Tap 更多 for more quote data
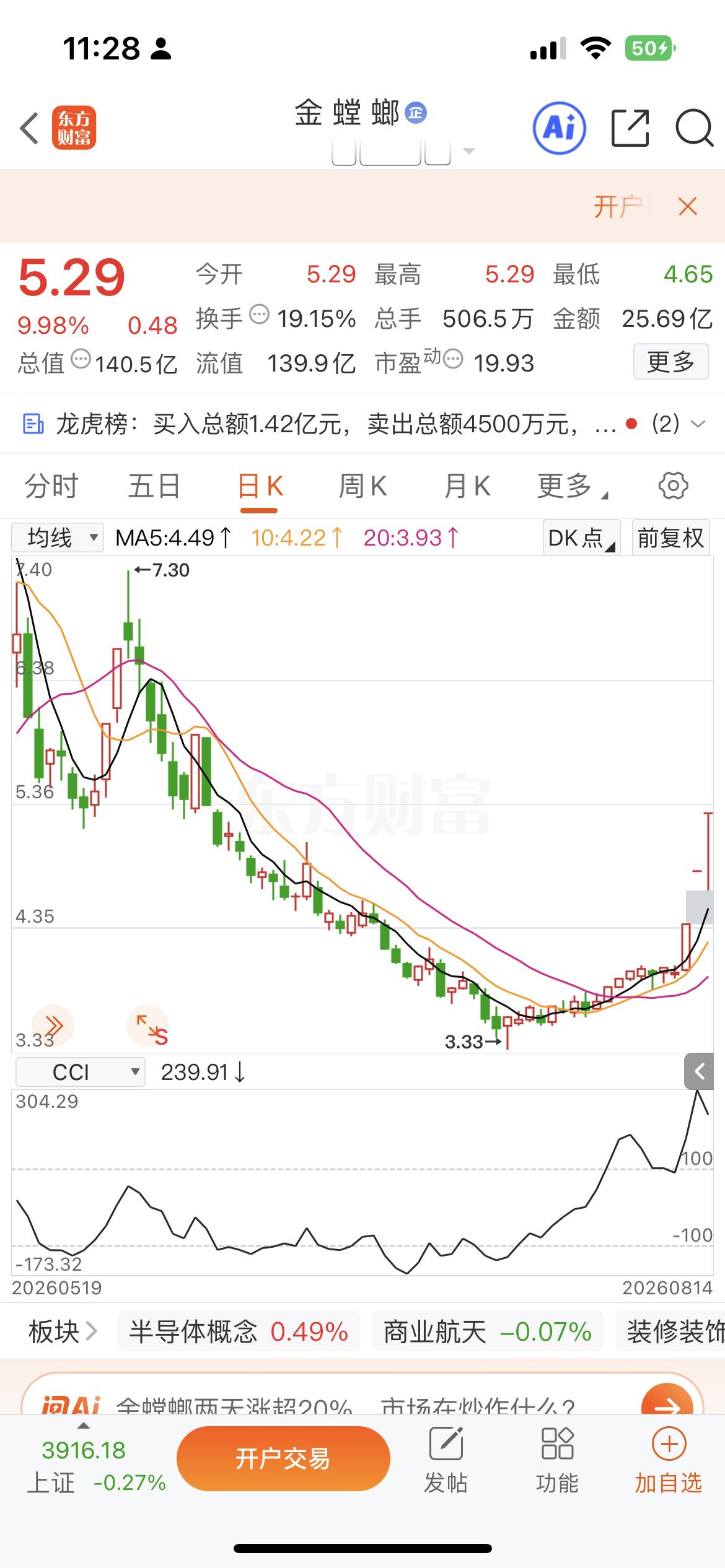 click(671, 362)
